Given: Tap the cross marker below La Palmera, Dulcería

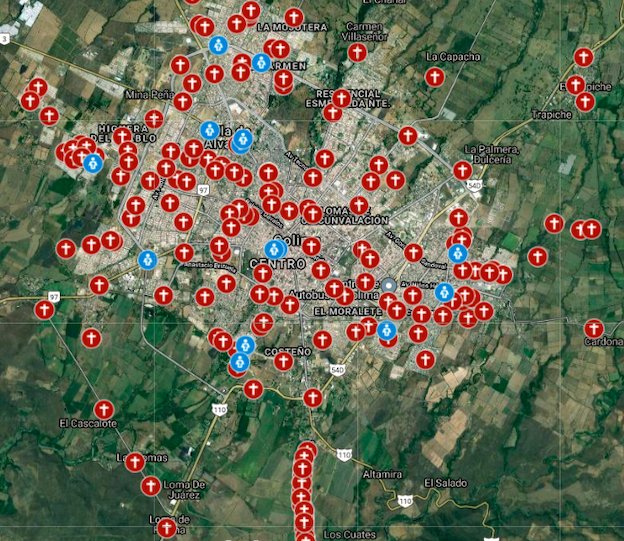Looking at the screenshot, I should (463, 171).
